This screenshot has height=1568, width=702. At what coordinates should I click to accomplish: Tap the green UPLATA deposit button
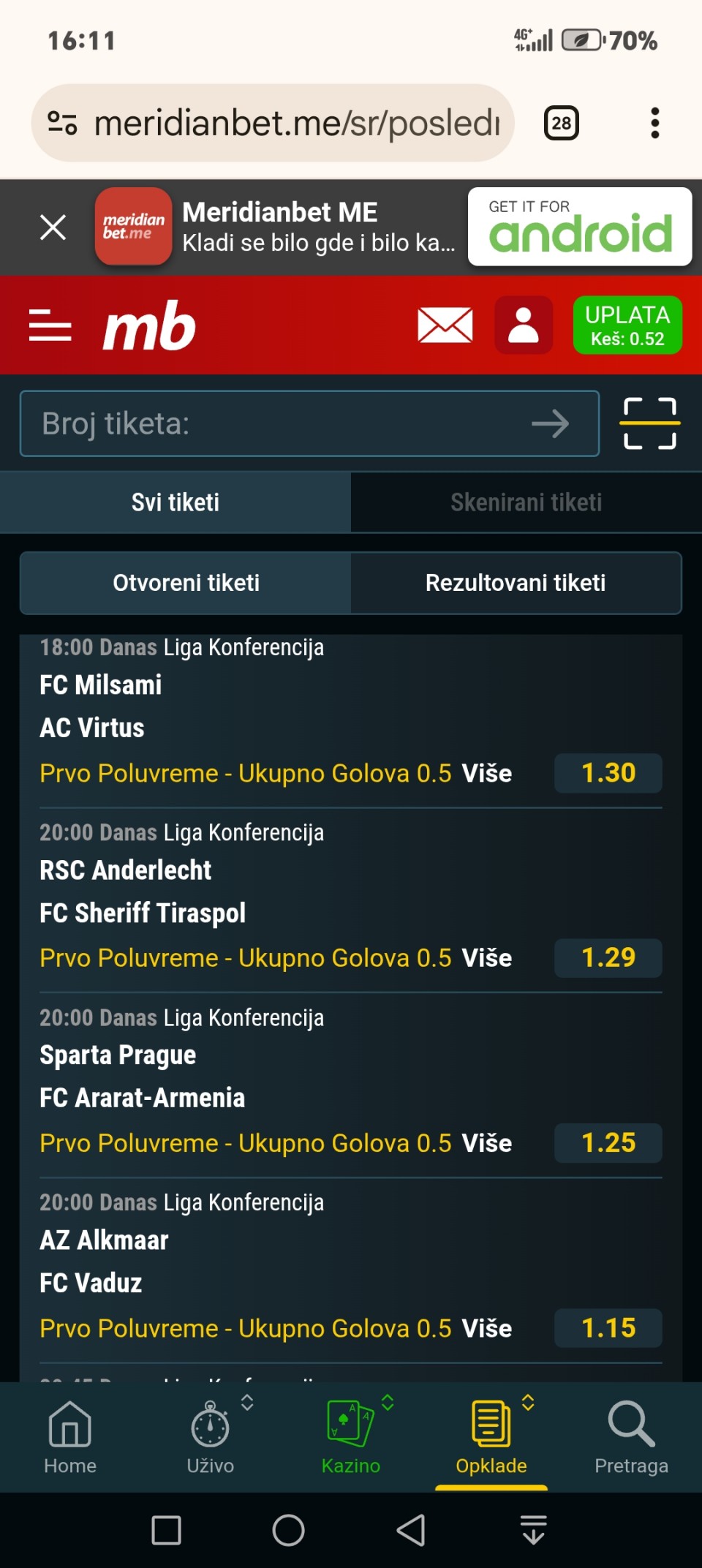point(627,325)
